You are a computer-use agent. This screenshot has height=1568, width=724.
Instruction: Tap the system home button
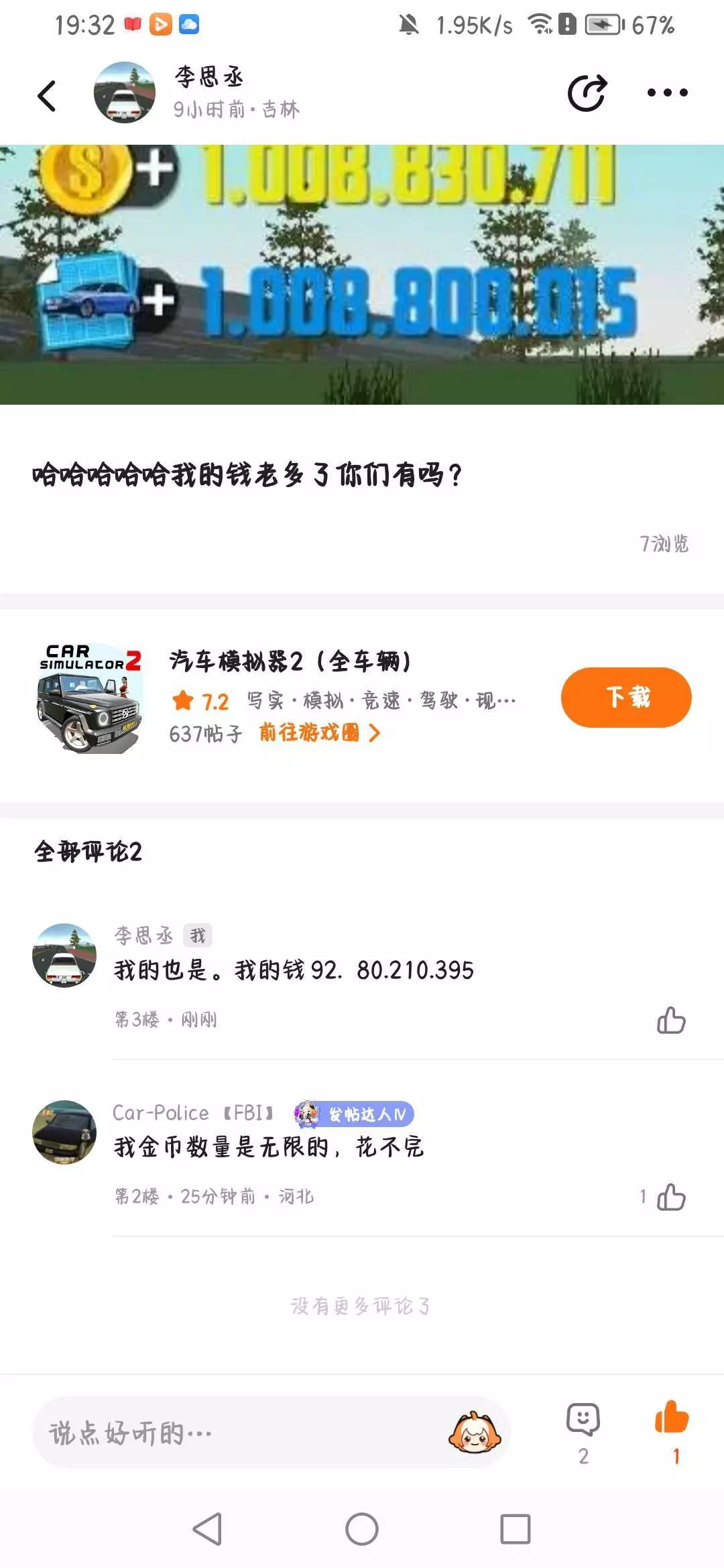click(x=362, y=1529)
